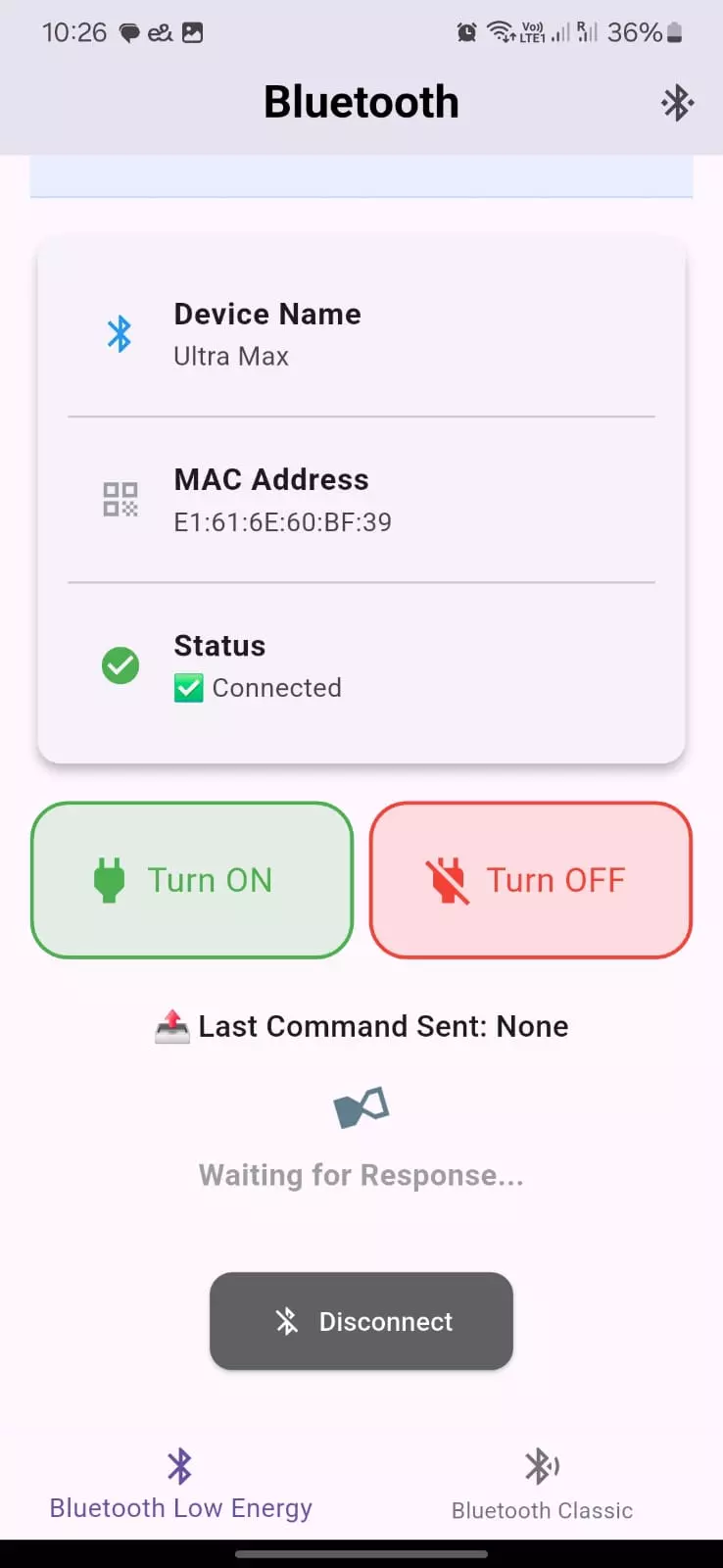Image resolution: width=723 pixels, height=1568 pixels.
Task: Click the Connected green checkbox indicator
Action: pos(188,687)
